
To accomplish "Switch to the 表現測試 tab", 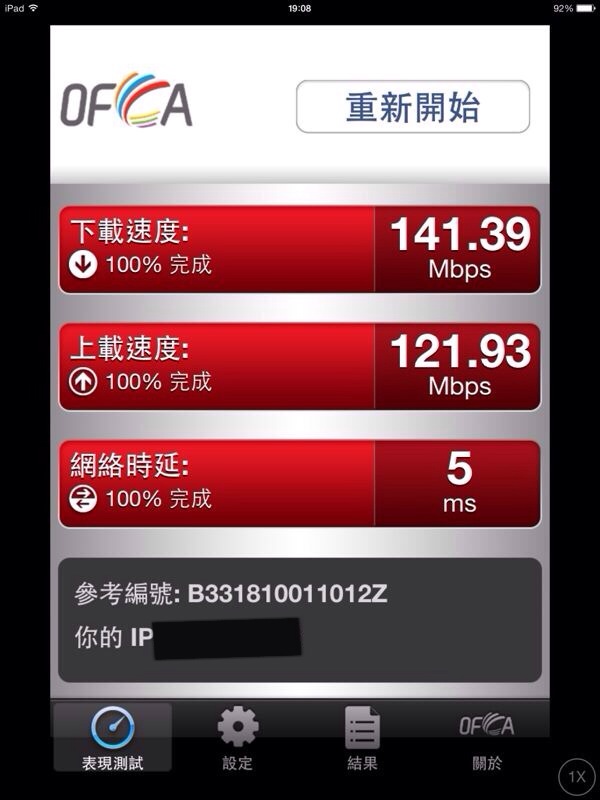I will click(112, 740).
